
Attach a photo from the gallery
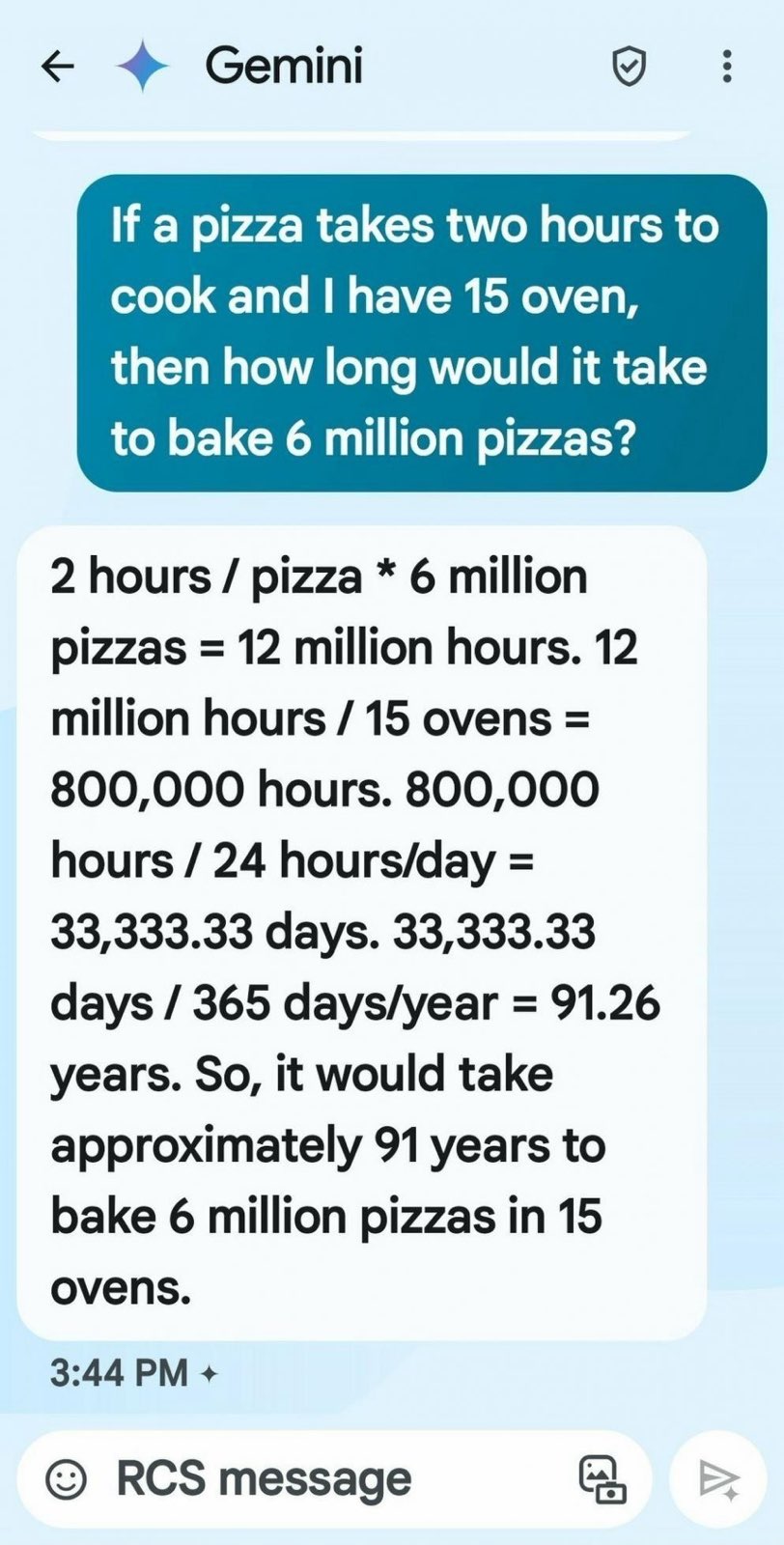click(602, 1478)
